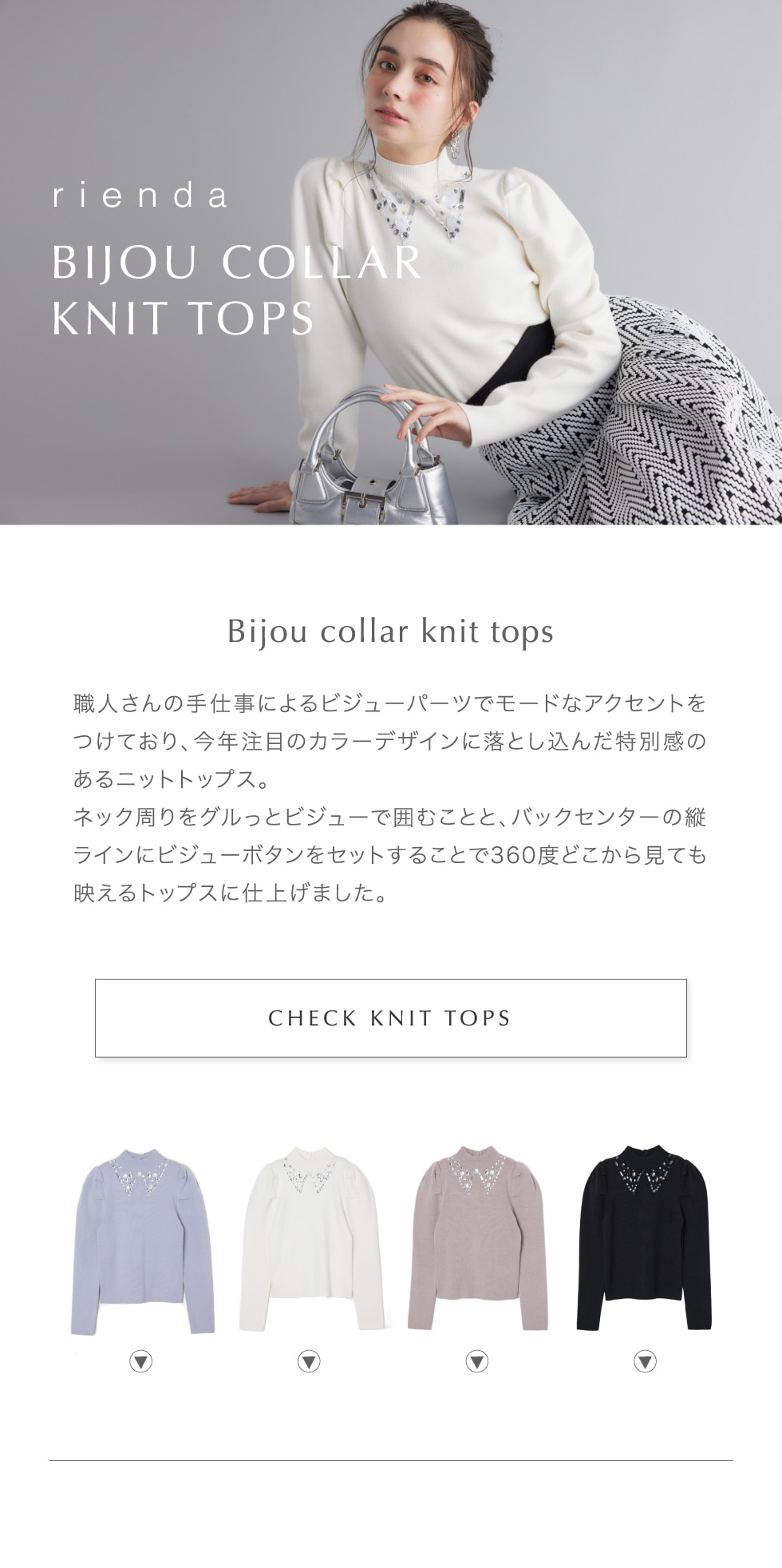Image resolution: width=782 pixels, height=1568 pixels.
Task: Tap the CHECK KNIT TOPS button
Action: coord(390,1018)
